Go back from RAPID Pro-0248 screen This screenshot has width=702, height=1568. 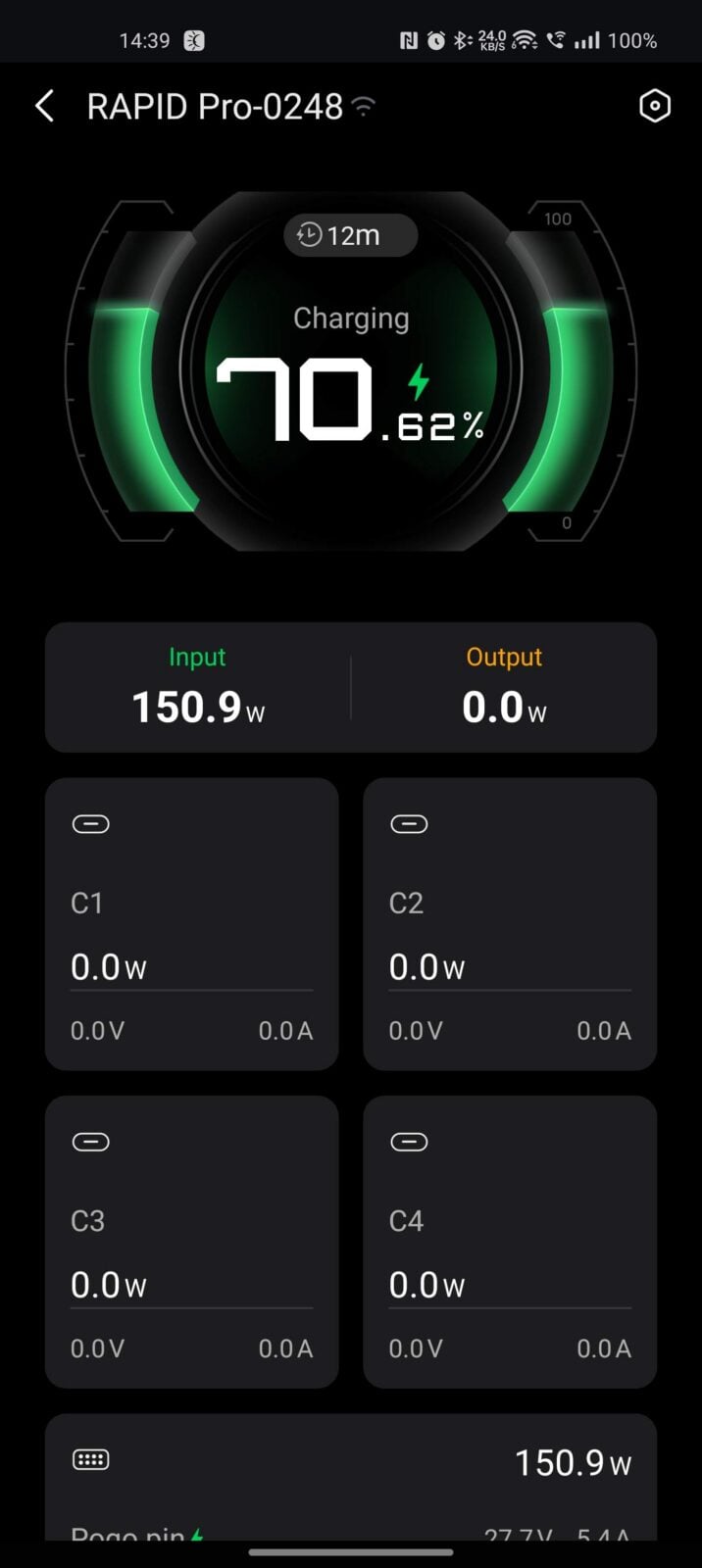[45, 106]
